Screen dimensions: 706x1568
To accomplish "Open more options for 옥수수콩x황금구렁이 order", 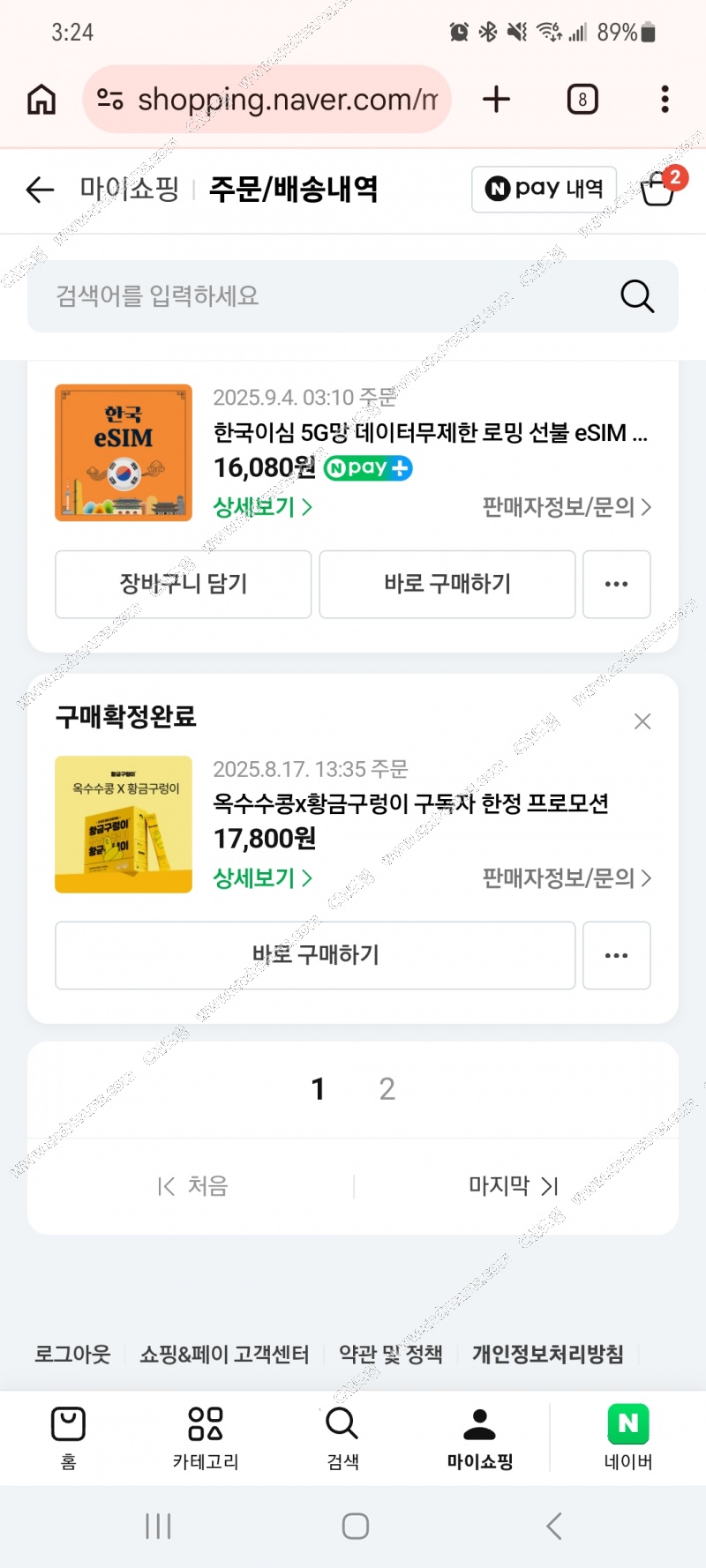I will (x=616, y=955).
